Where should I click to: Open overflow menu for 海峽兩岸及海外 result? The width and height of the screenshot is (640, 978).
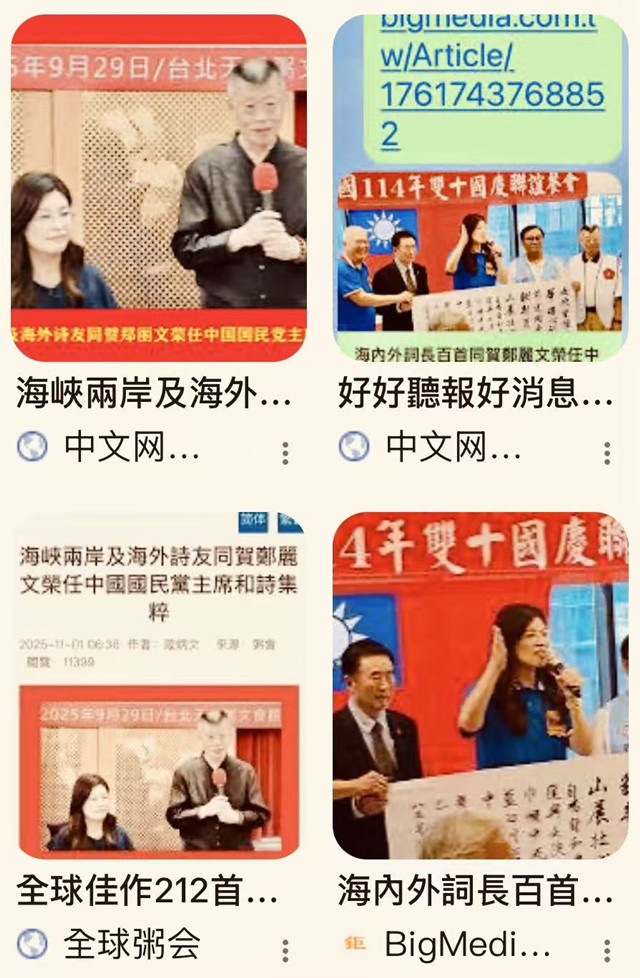pyautogui.click(x=285, y=453)
